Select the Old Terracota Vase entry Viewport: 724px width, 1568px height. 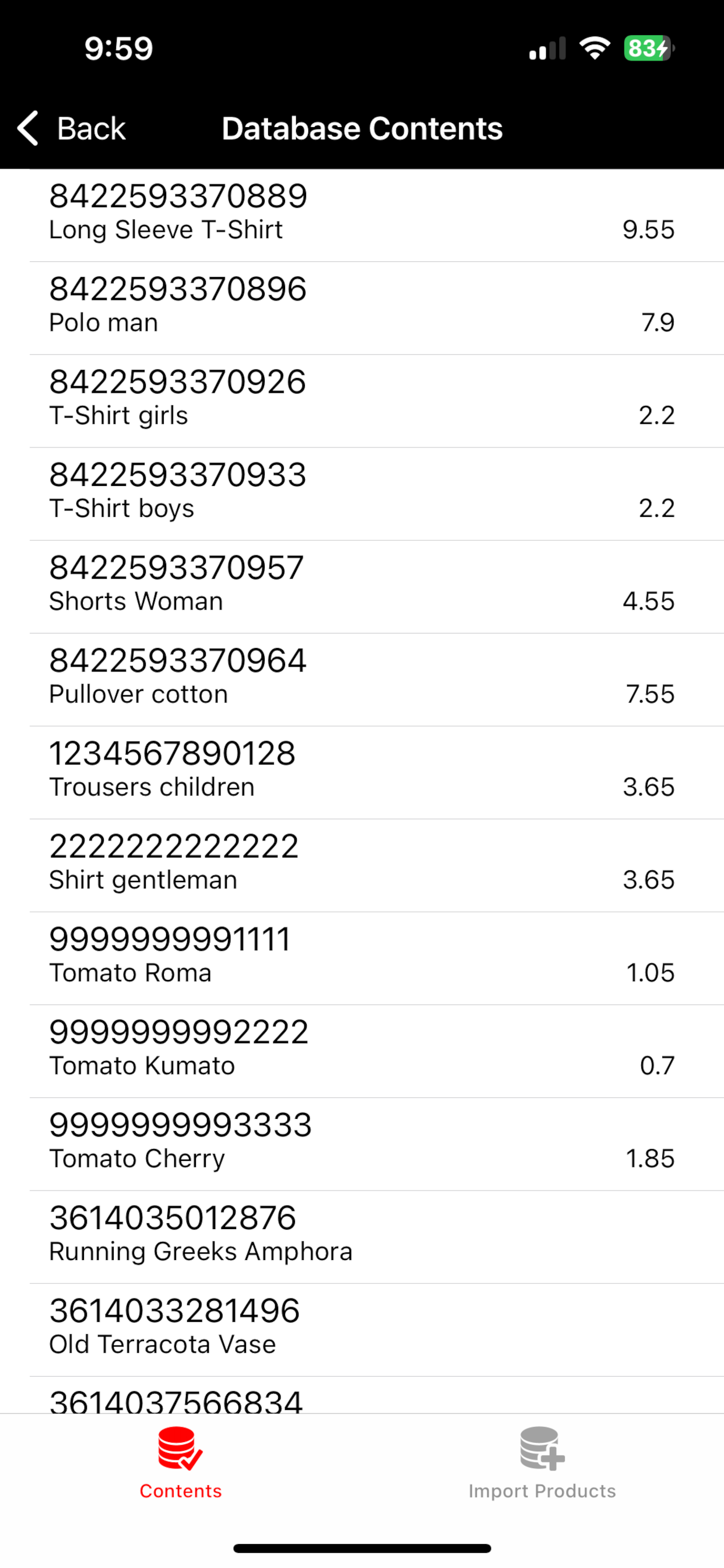[362, 1330]
